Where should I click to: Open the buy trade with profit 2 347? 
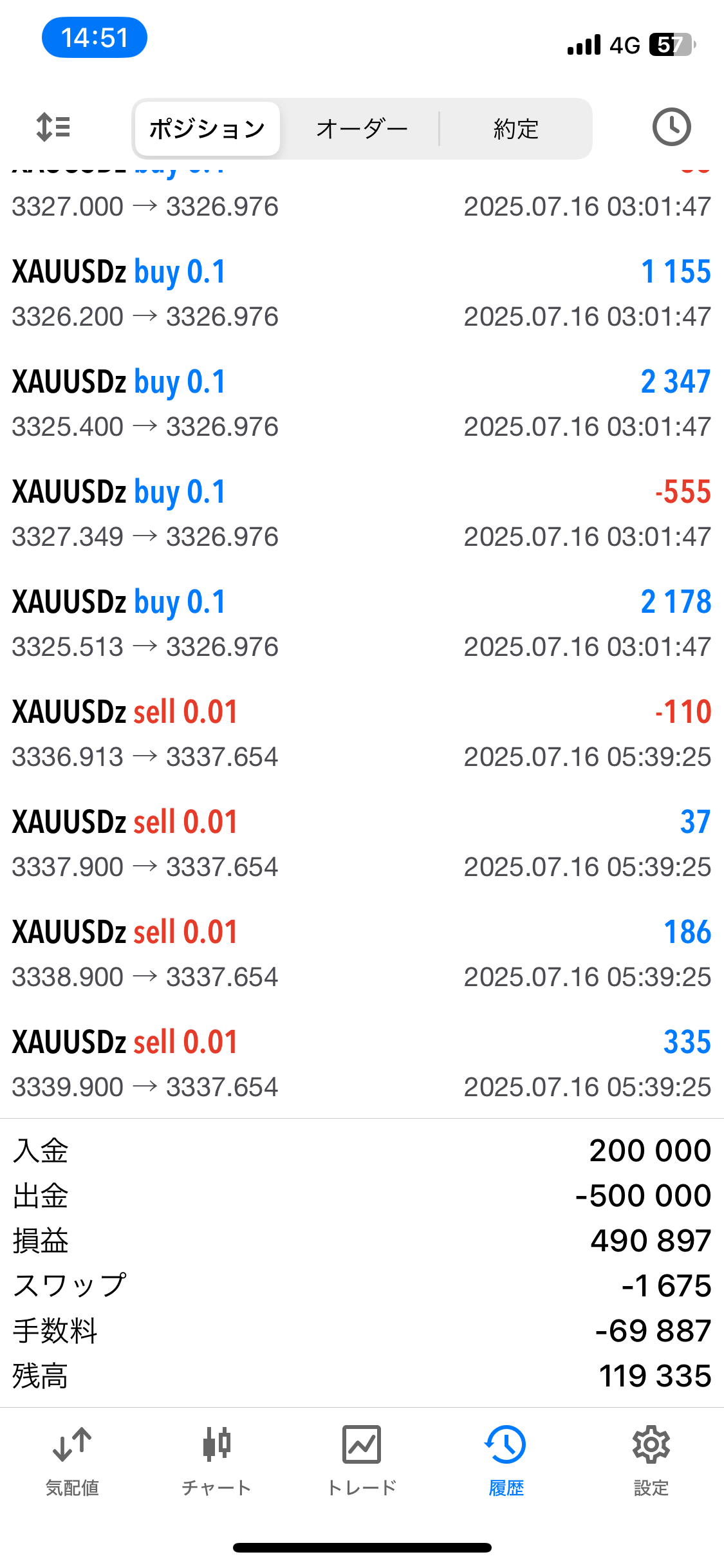click(x=362, y=404)
